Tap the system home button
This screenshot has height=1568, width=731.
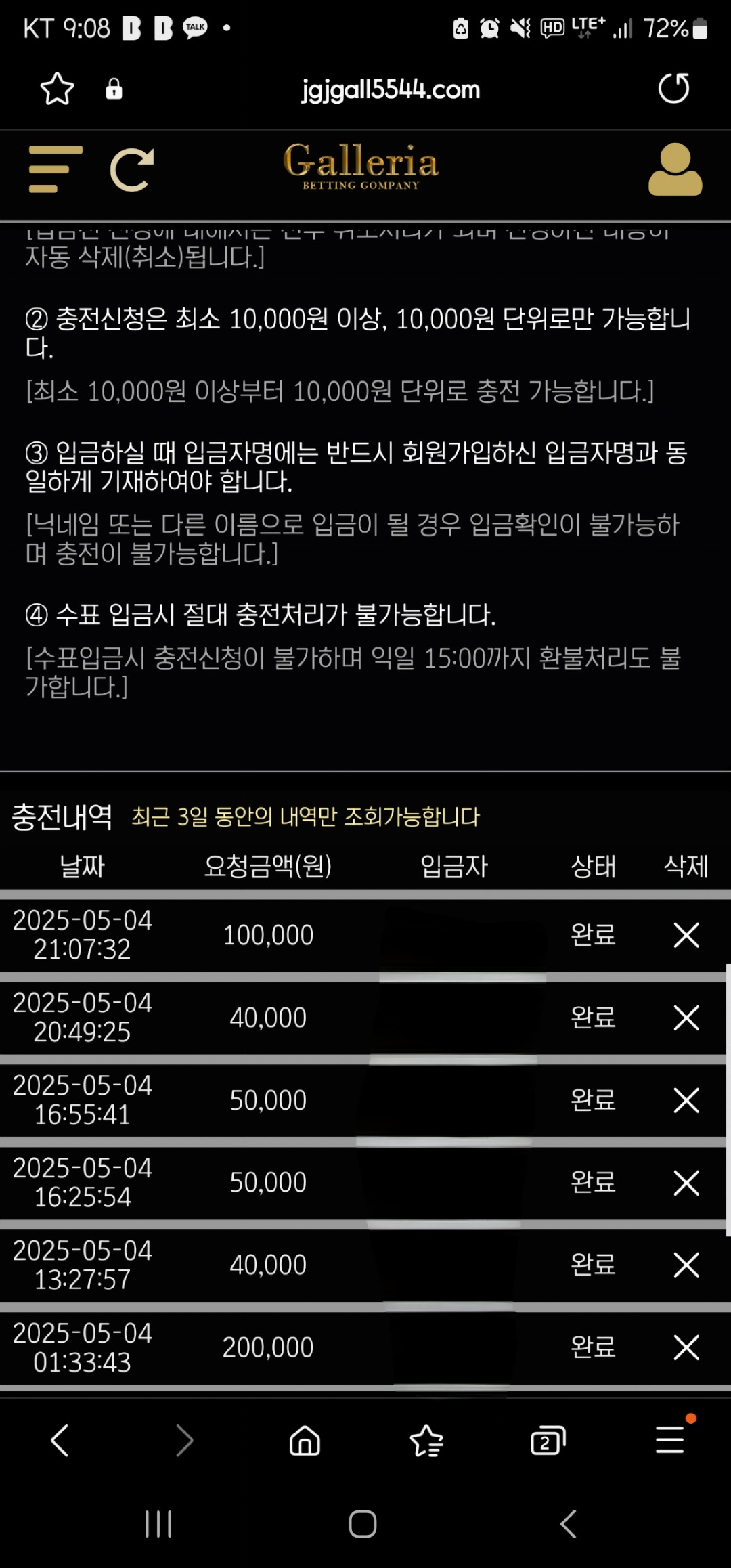point(363,1524)
